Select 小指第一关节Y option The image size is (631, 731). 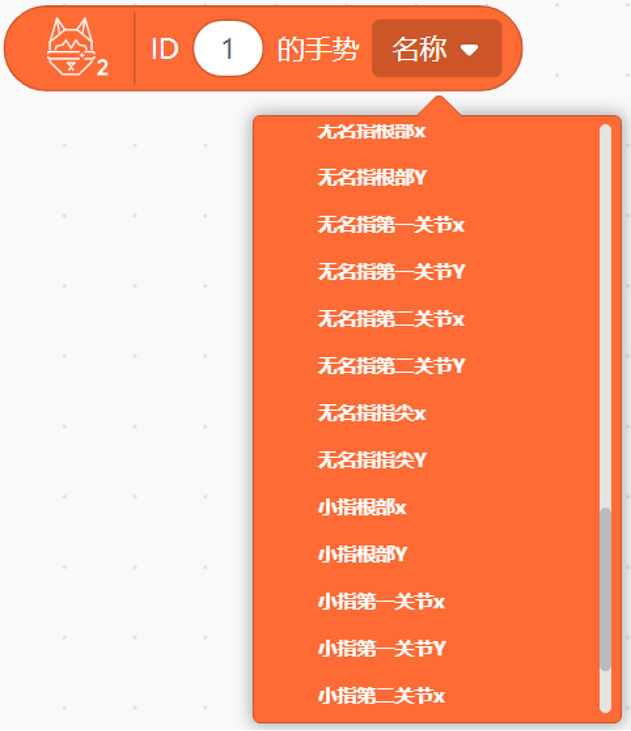[x=381, y=648]
